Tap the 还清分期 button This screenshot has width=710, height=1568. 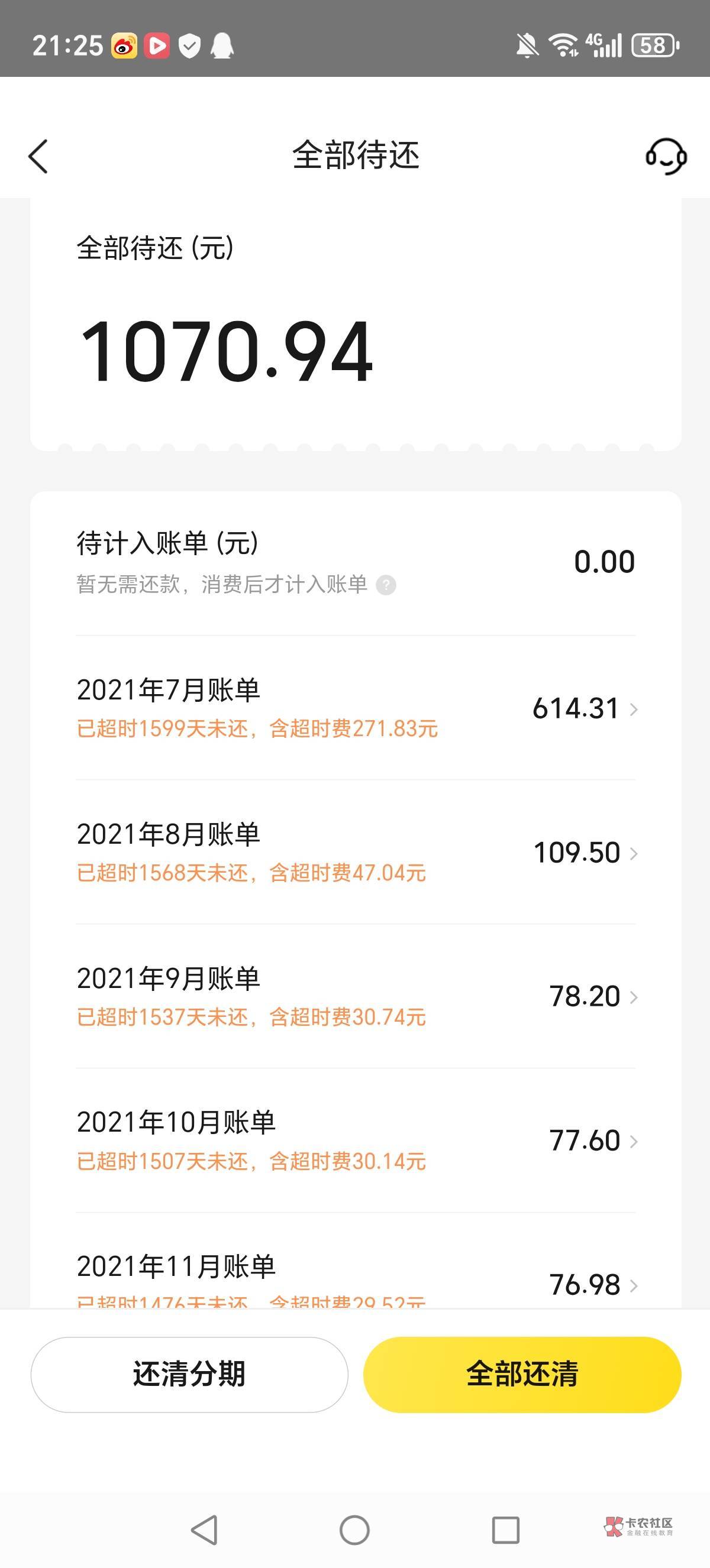tap(189, 1375)
